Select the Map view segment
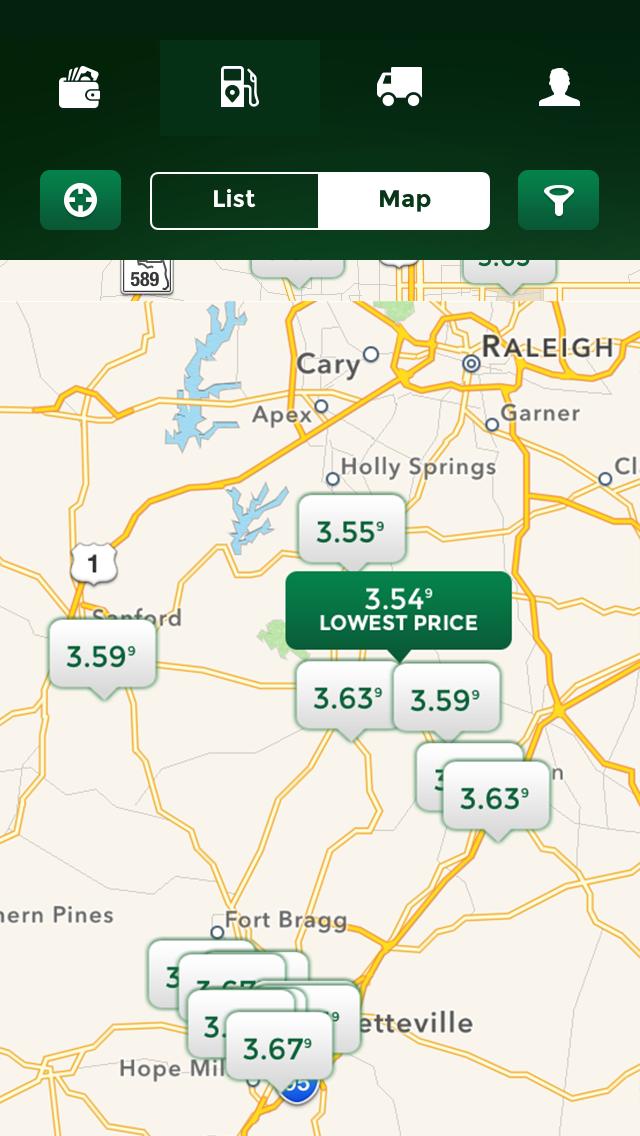The height and width of the screenshot is (1136, 640). pyautogui.click(x=404, y=200)
